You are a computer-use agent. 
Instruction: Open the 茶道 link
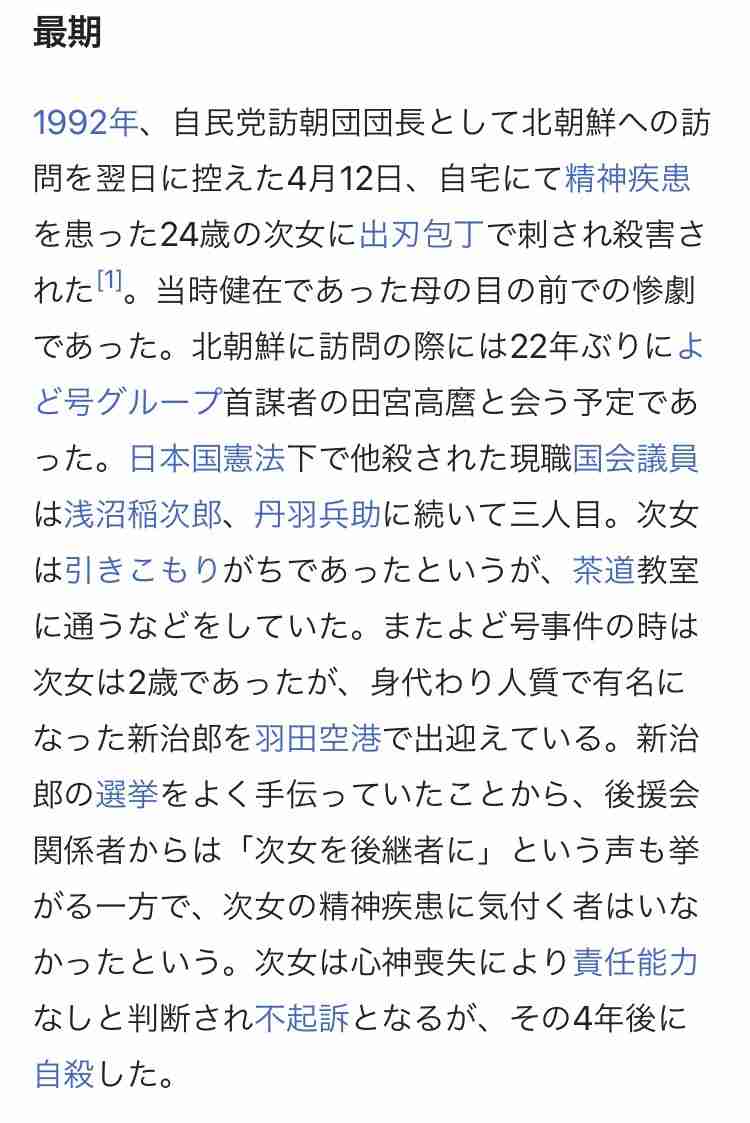click(603, 570)
